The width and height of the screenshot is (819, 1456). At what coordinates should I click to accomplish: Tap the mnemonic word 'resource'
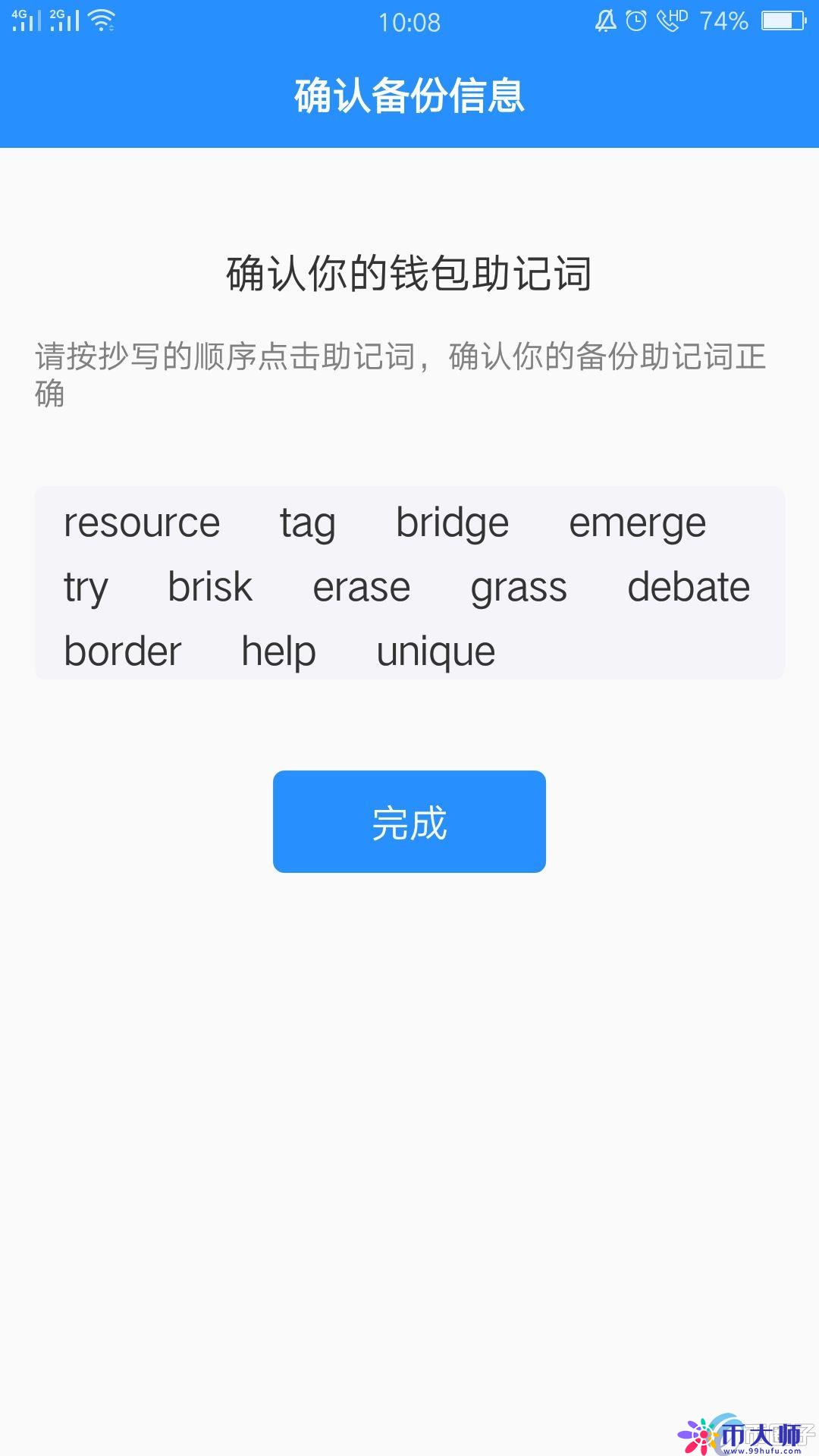point(141,522)
